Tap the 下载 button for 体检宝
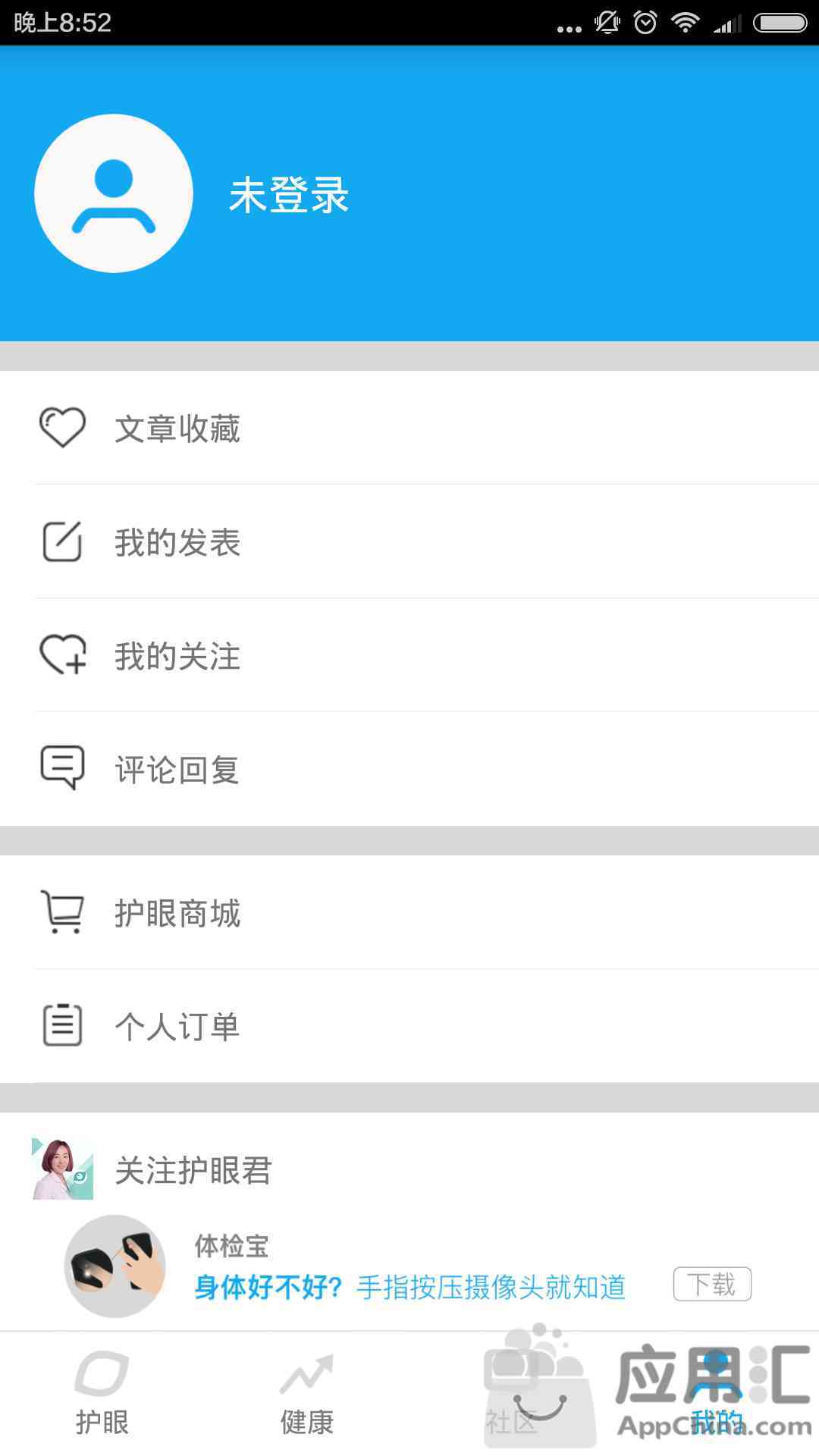819x1456 pixels. click(712, 1284)
